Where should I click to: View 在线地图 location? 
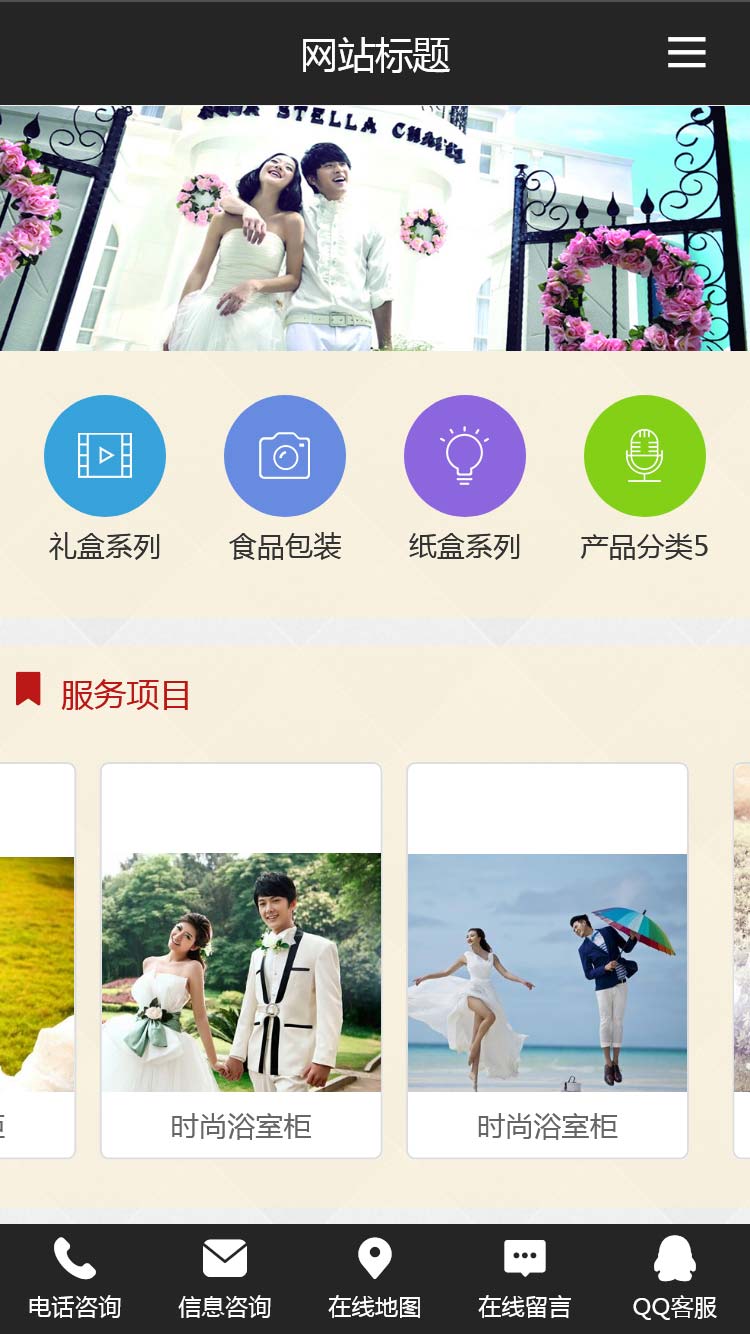click(375, 1278)
